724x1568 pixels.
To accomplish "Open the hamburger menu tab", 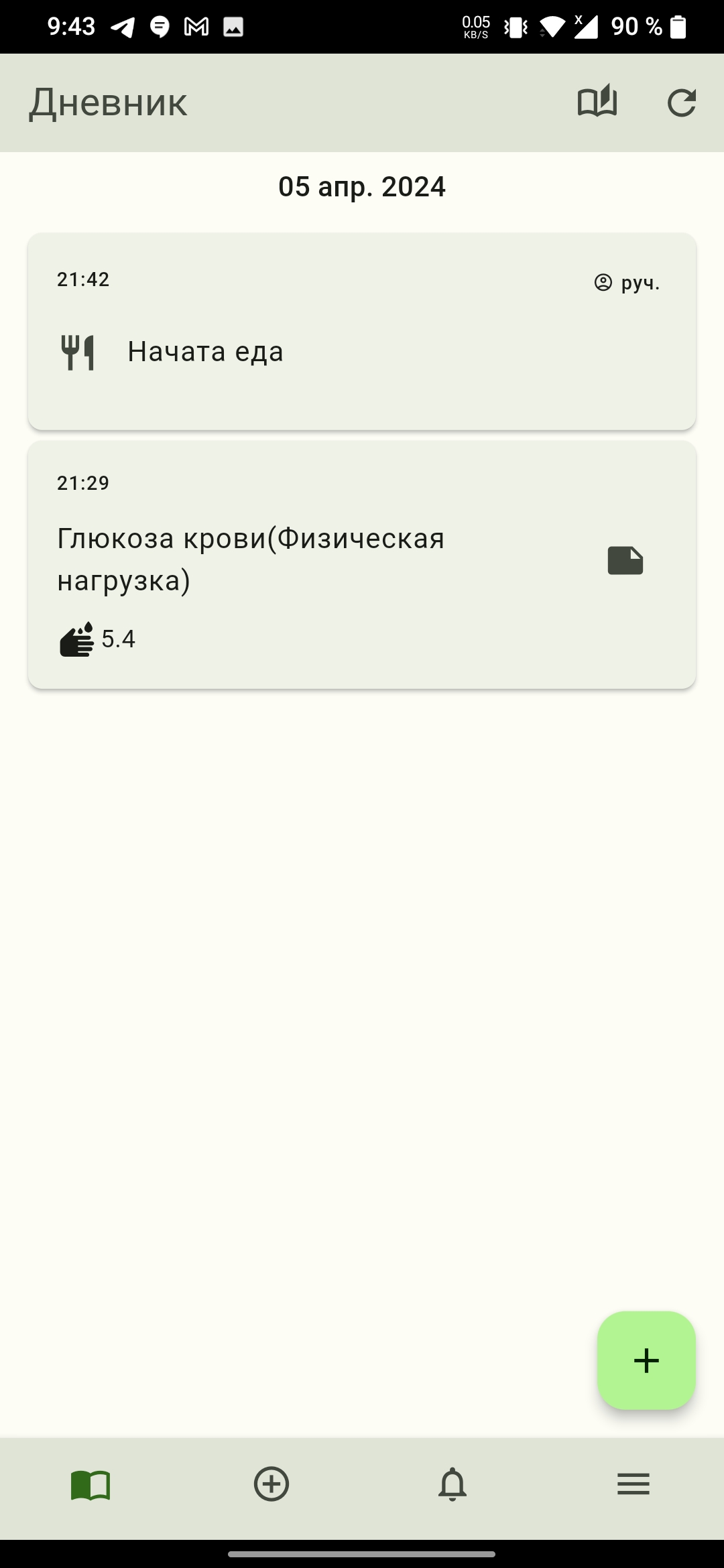I will [633, 1485].
